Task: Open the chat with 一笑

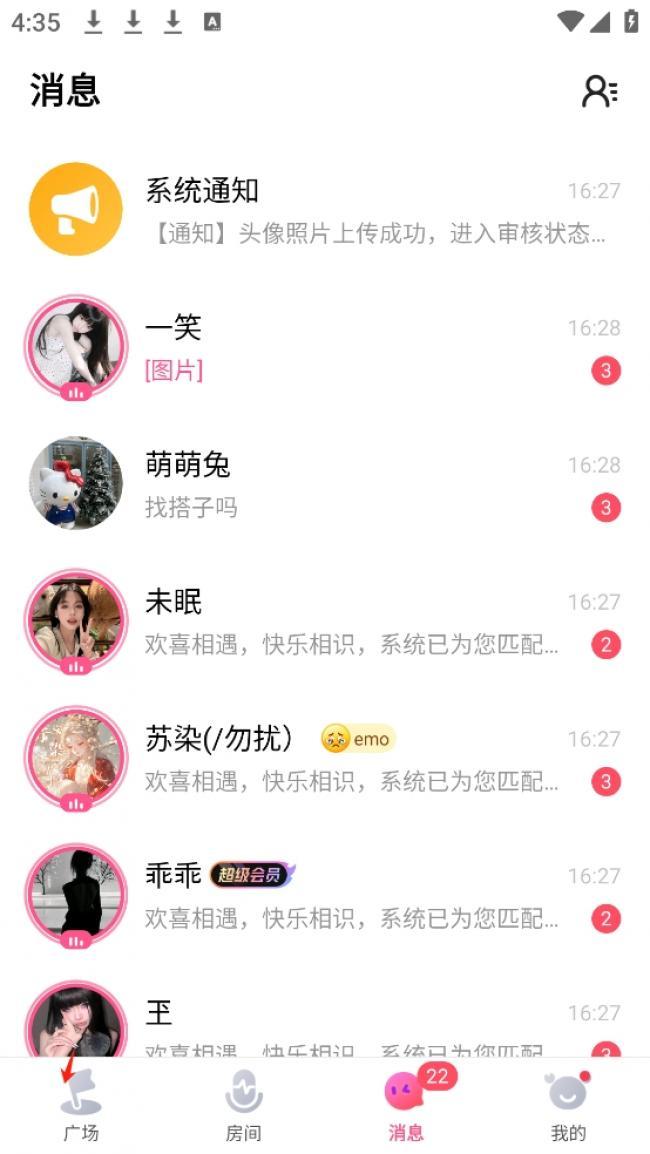Action: [325, 347]
